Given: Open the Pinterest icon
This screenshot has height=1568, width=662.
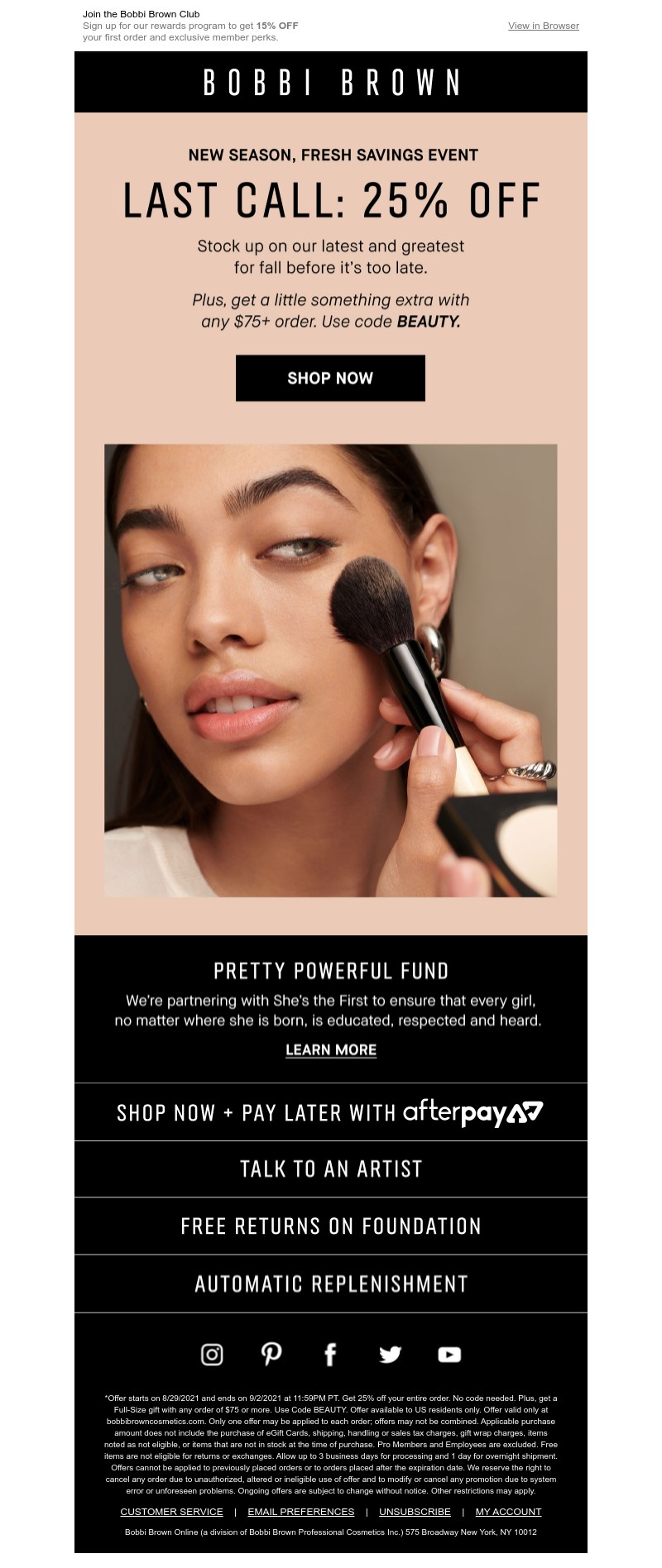Looking at the screenshot, I should click(x=271, y=1354).
